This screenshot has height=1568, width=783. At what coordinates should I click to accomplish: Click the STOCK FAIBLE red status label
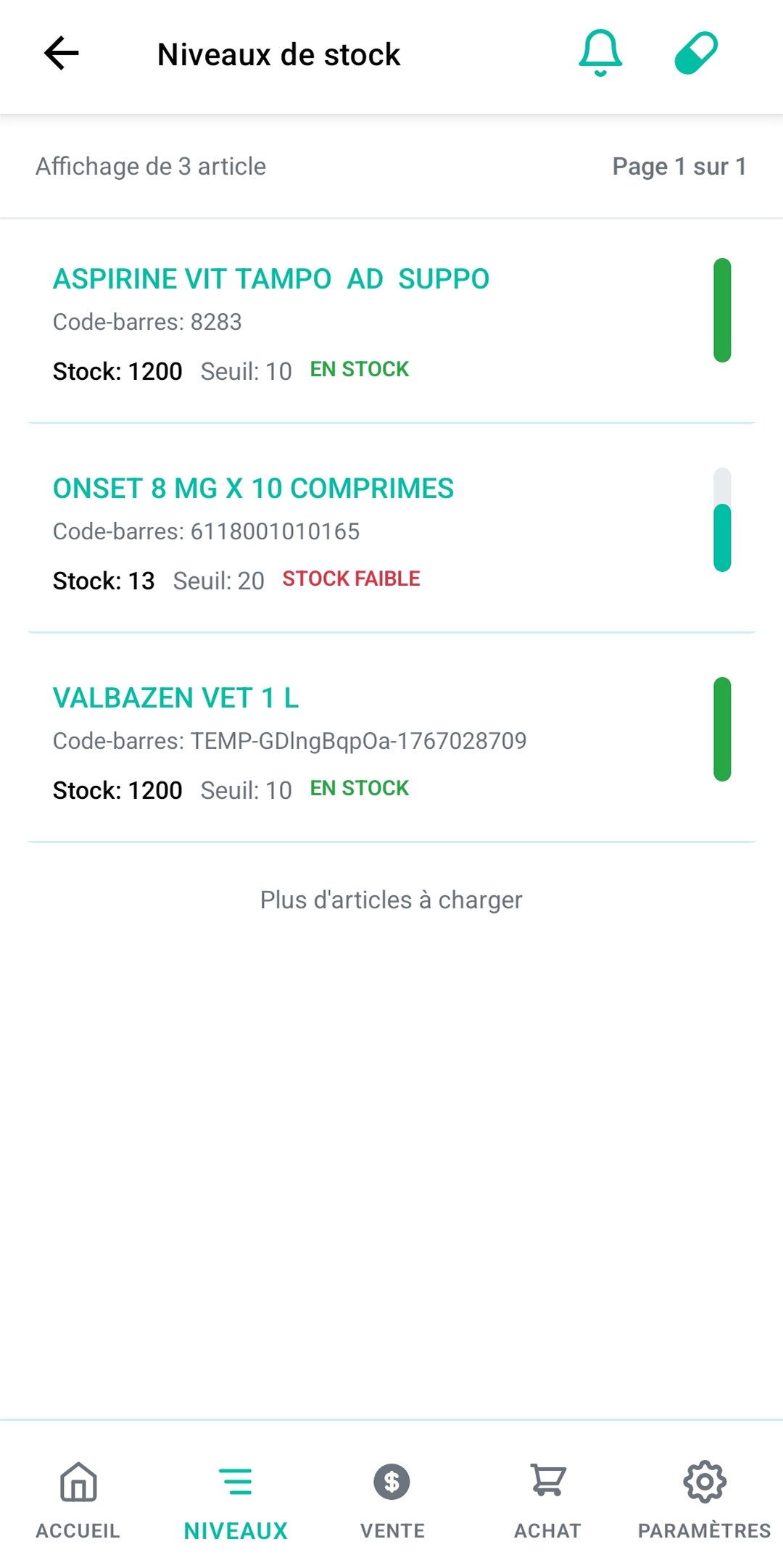point(351,578)
